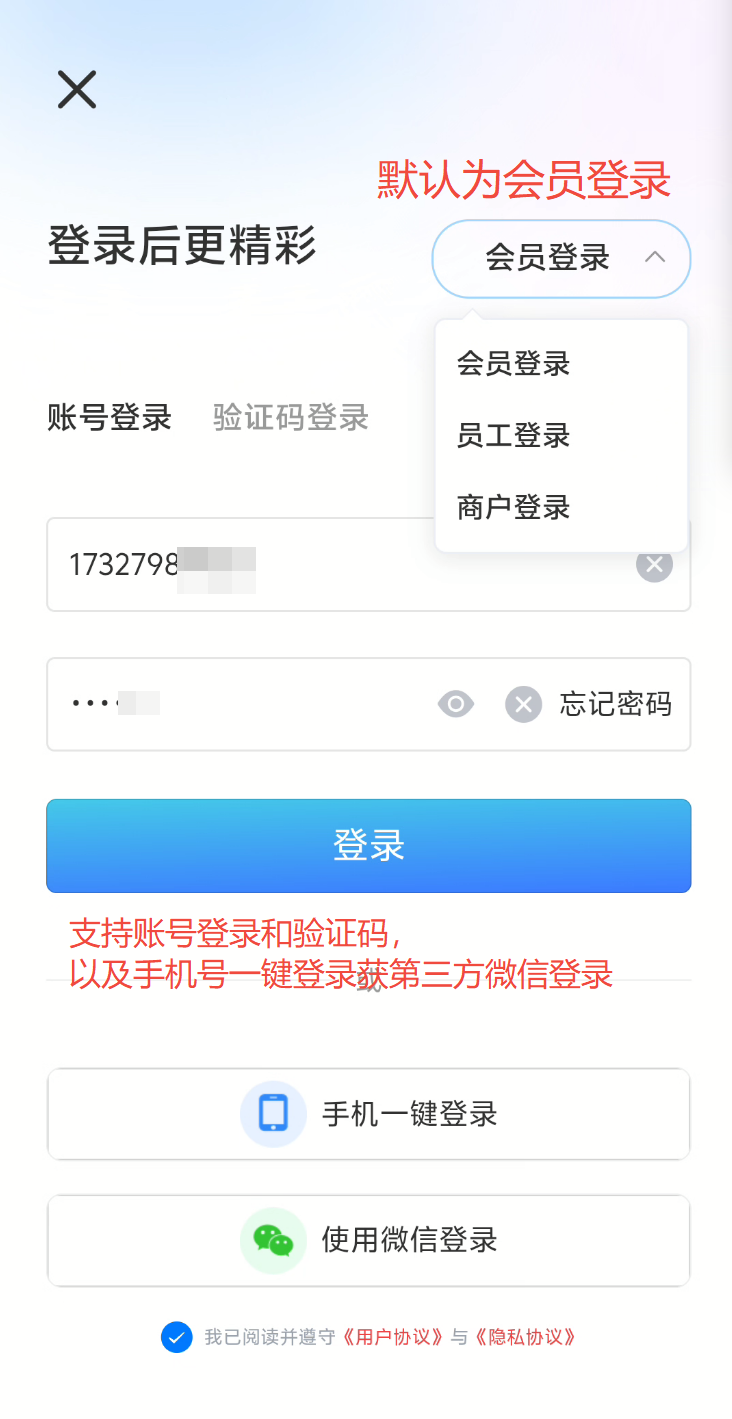Viewport: 732px width, 1419px height.
Task: Open the 《隐私协议》 link
Action: [x=526, y=1337]
